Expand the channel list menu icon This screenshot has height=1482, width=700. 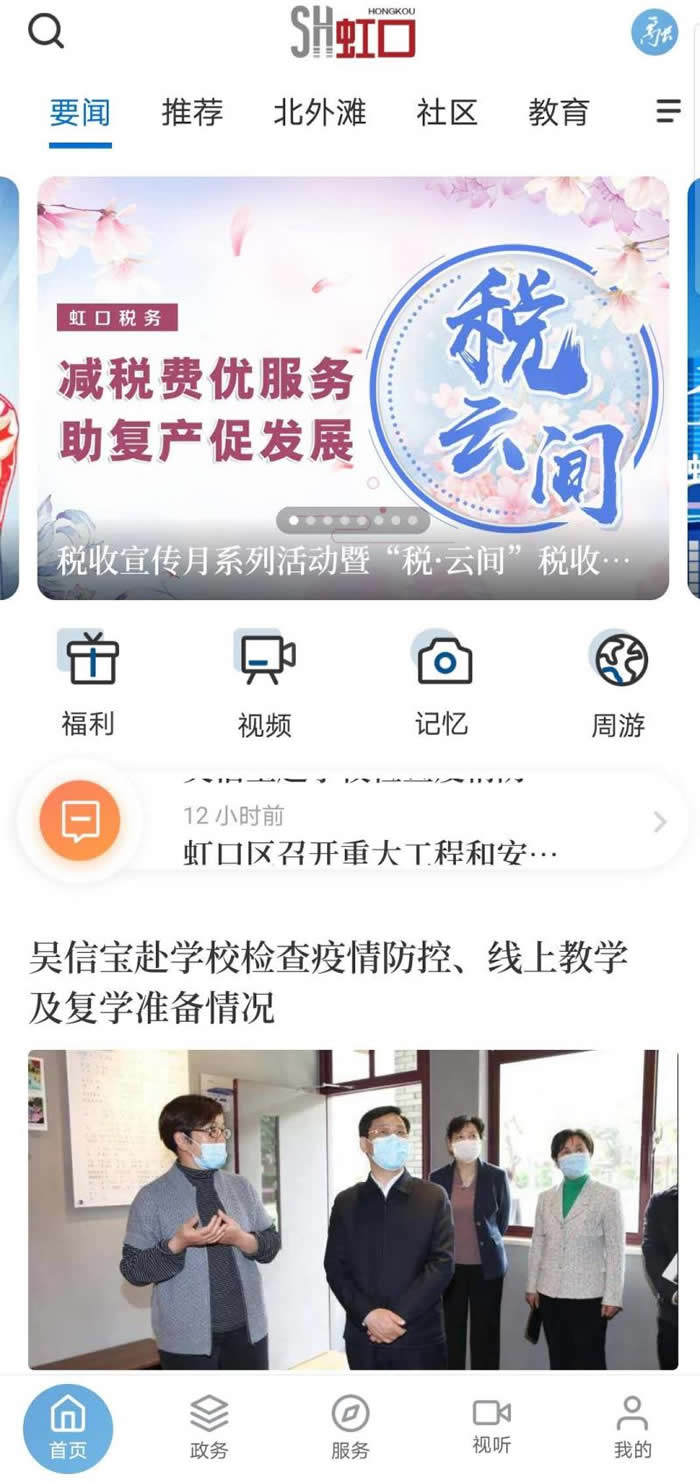tap(668, 112)
